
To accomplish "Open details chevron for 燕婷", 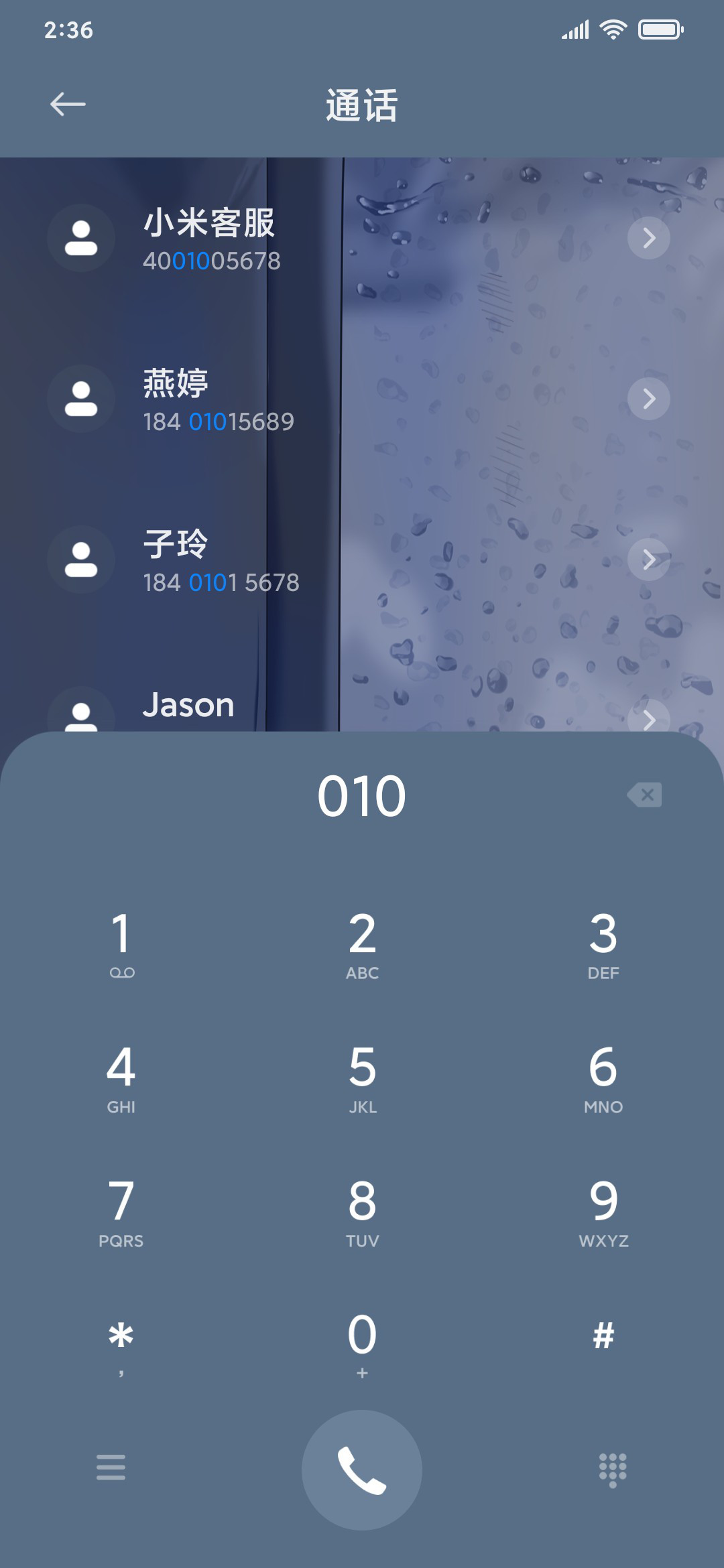I will [648, 399].
